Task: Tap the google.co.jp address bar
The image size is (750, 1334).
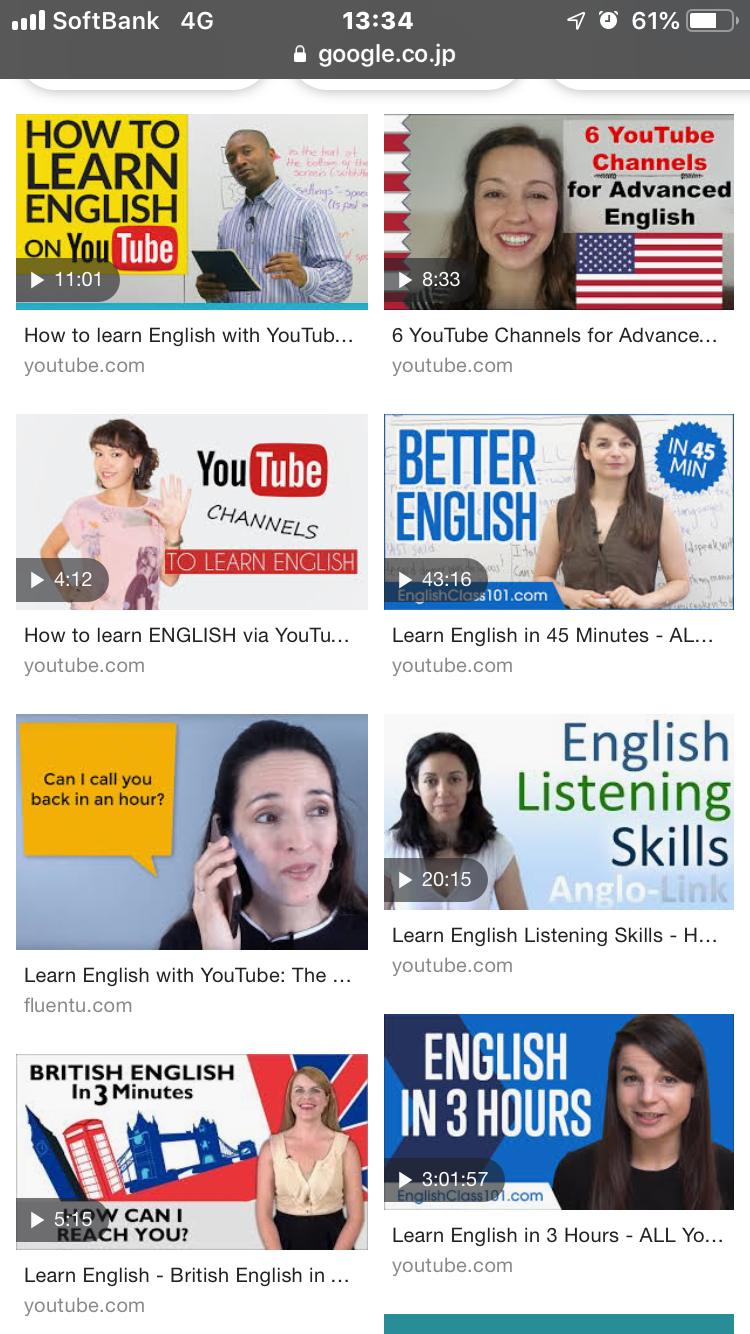Action: [375, 54]
